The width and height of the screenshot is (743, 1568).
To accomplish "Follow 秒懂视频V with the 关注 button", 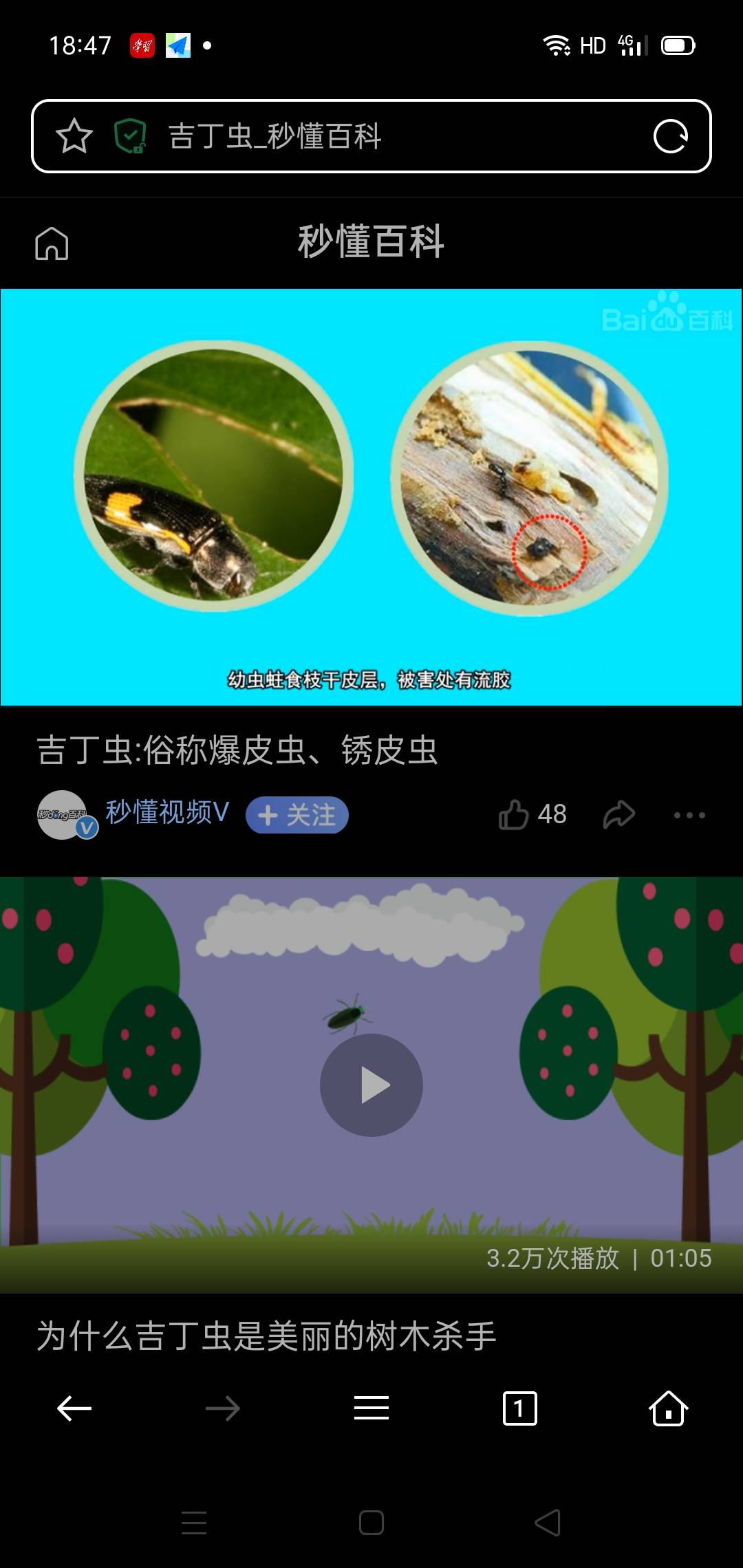I will pyautogui.click(x=297, y=815).
